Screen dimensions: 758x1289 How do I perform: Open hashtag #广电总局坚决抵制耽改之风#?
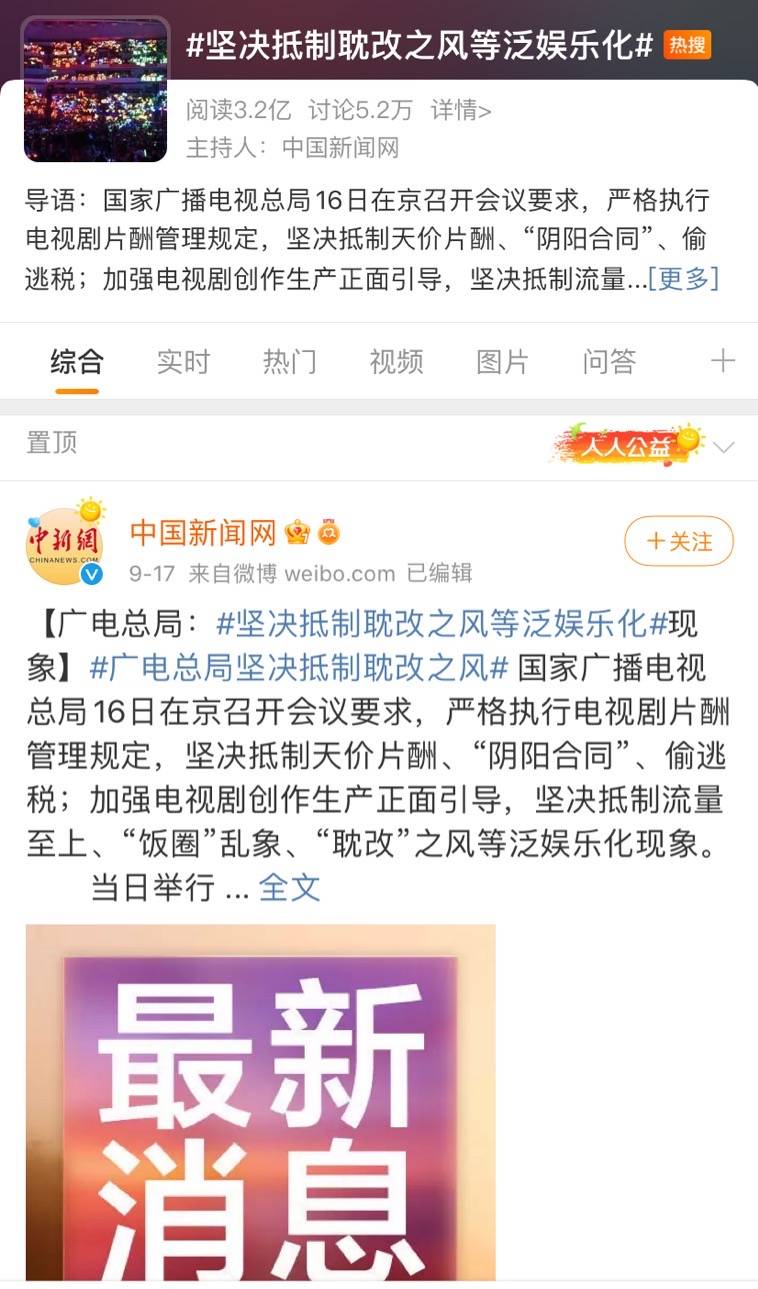coord(299,665)
